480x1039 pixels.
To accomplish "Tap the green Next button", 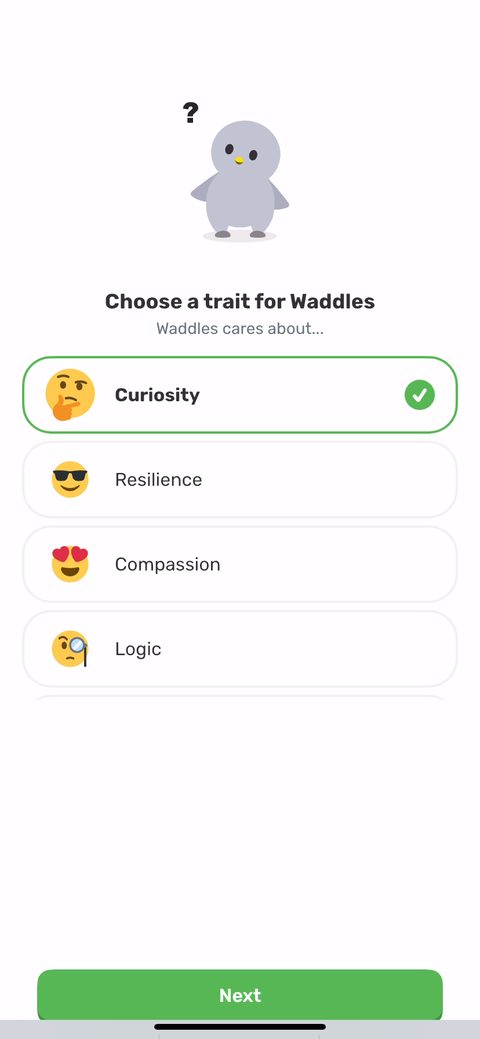I will click(x=240, y=995).
